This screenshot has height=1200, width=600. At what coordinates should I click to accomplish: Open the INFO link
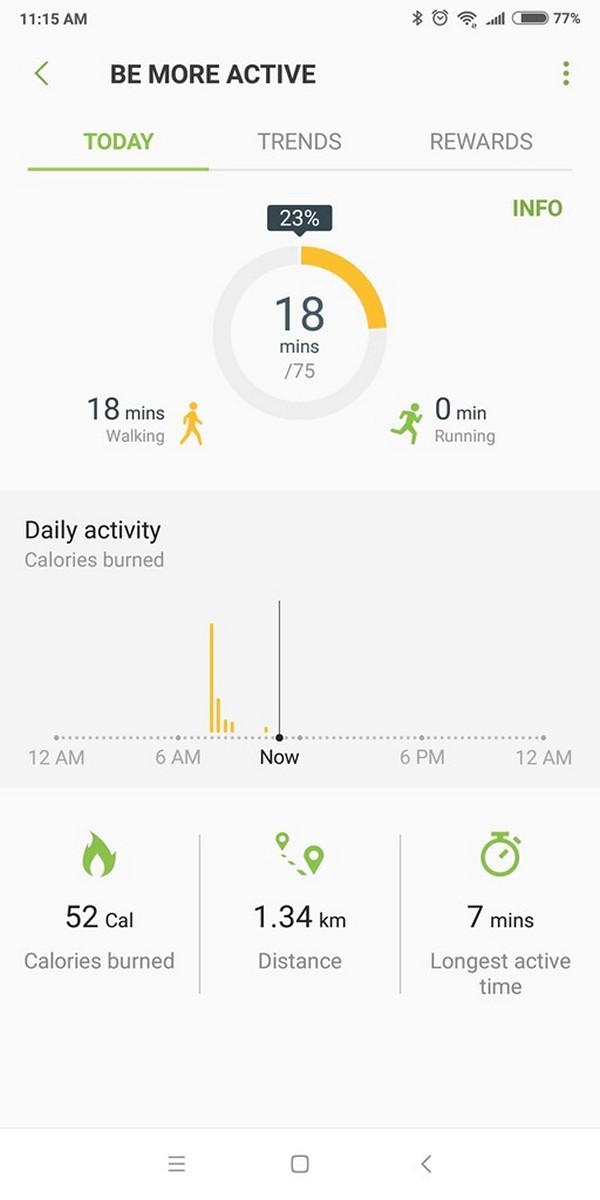point(537,208)
